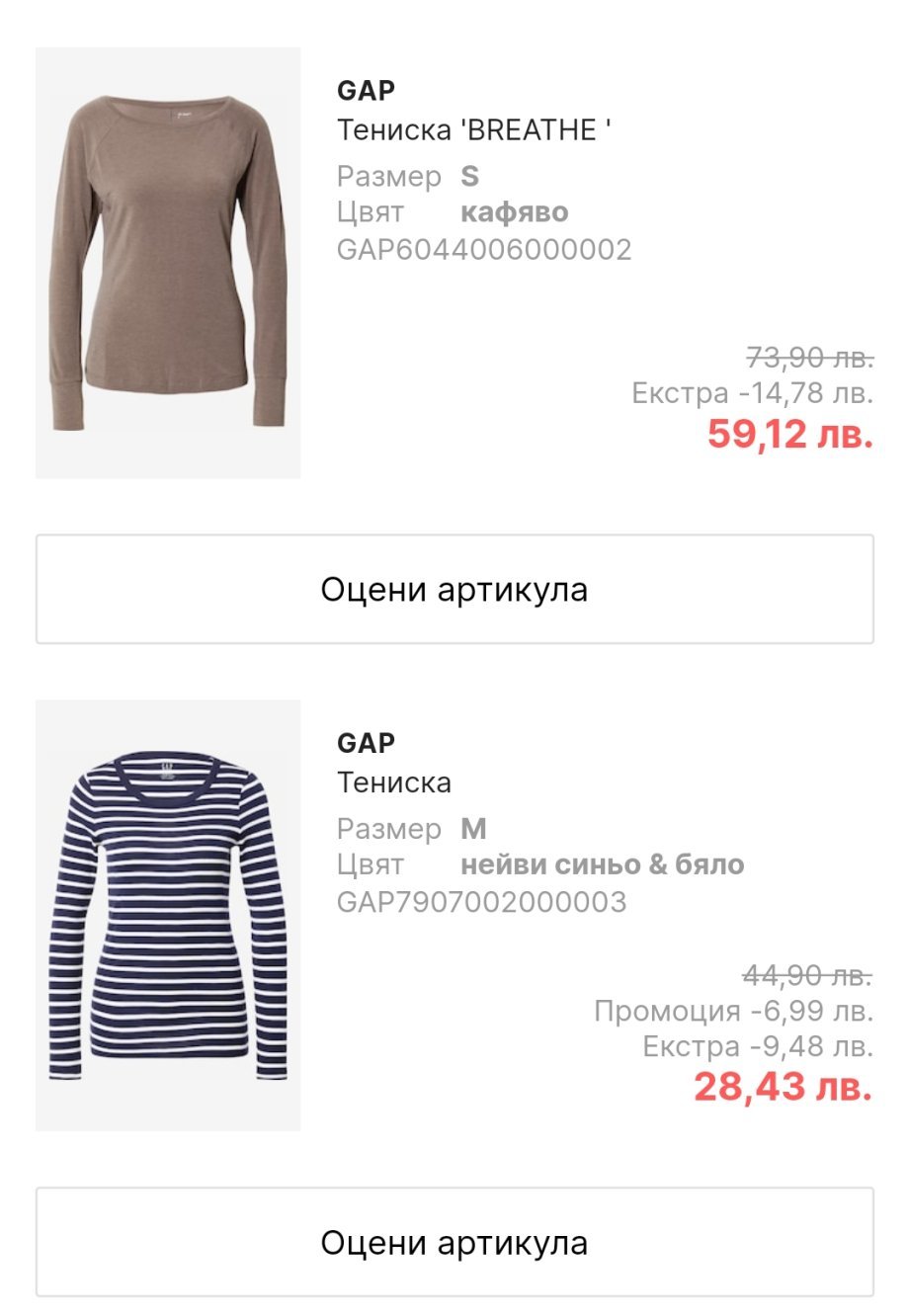Open the navy striped GAP shirt image
Image resolution: width=907 pixels, height=1316 pixels.
tap(168, 915)
